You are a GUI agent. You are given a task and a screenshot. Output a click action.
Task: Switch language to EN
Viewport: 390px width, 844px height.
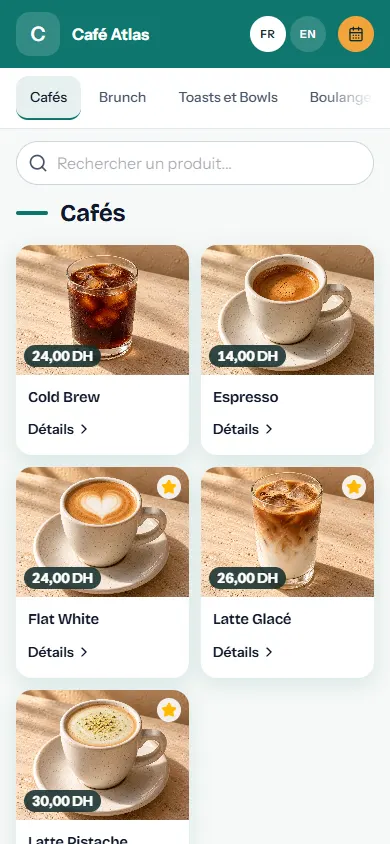(308, 34)
